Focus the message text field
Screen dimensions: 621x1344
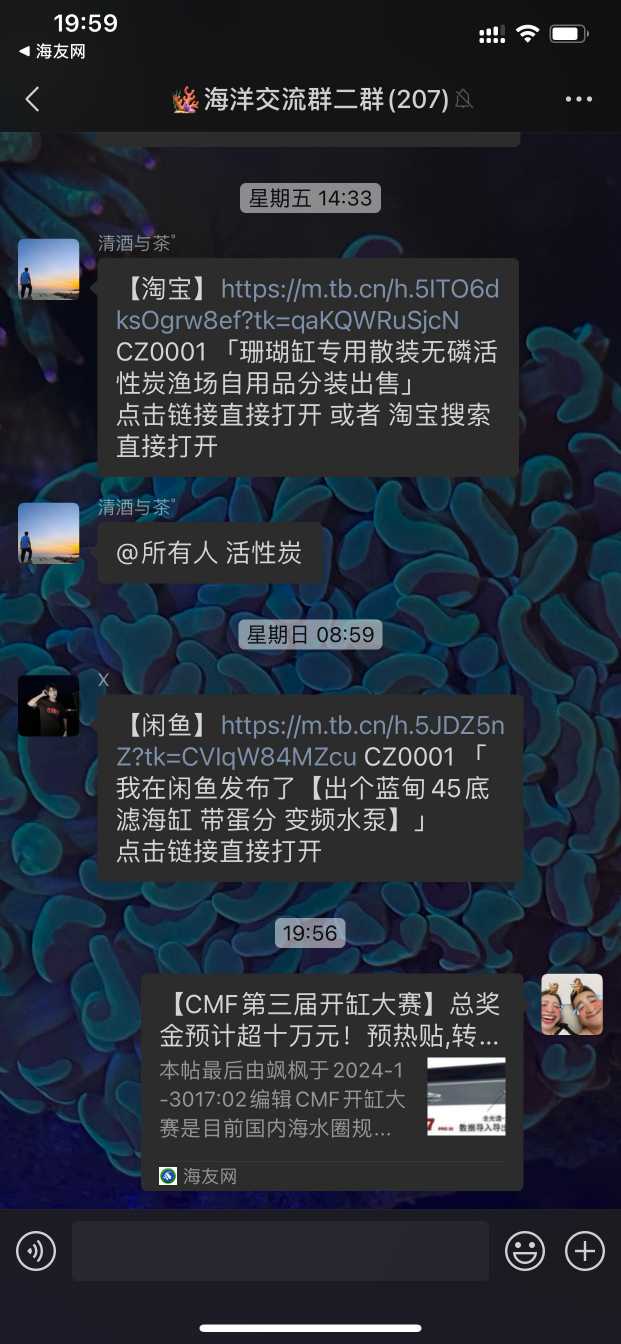click(x=280, y=1251)
